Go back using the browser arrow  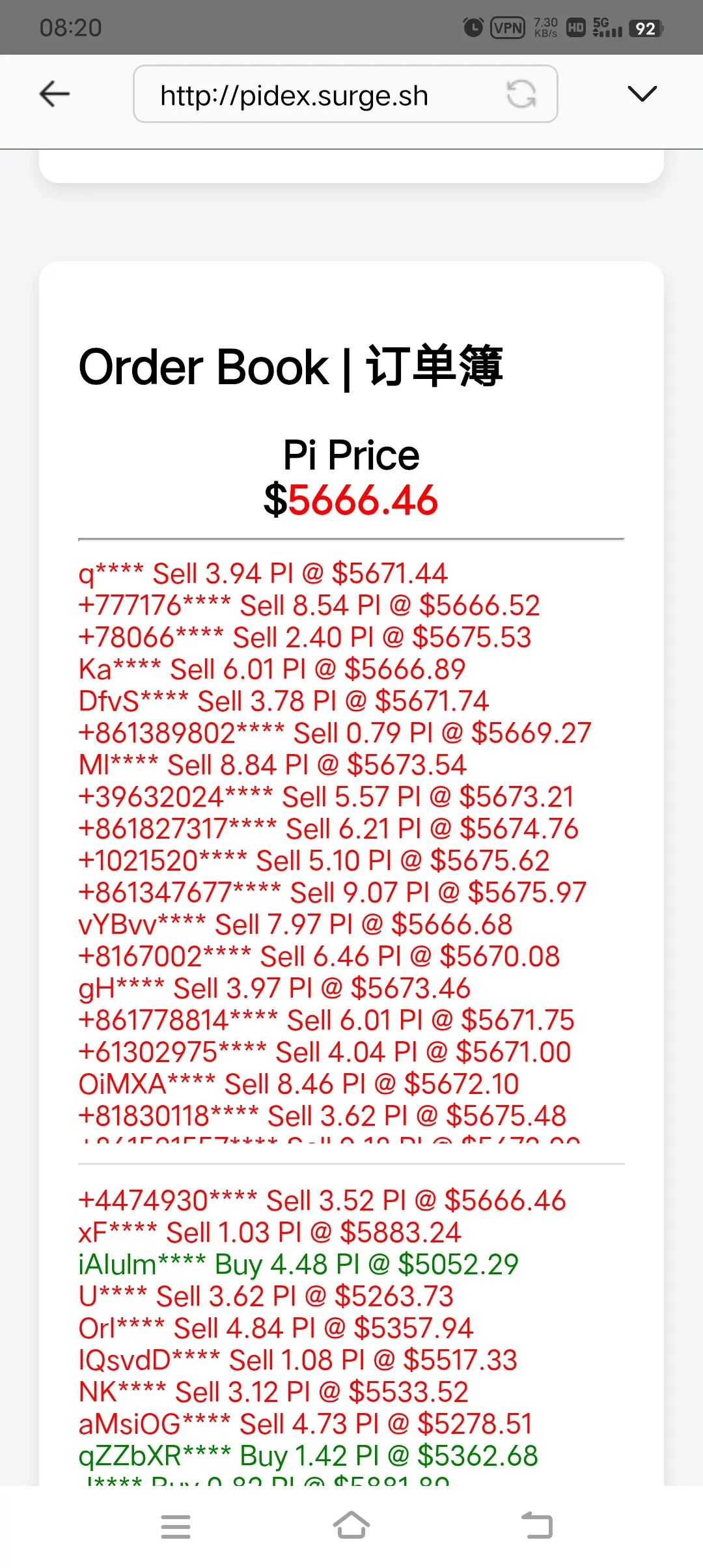[55, 94]
